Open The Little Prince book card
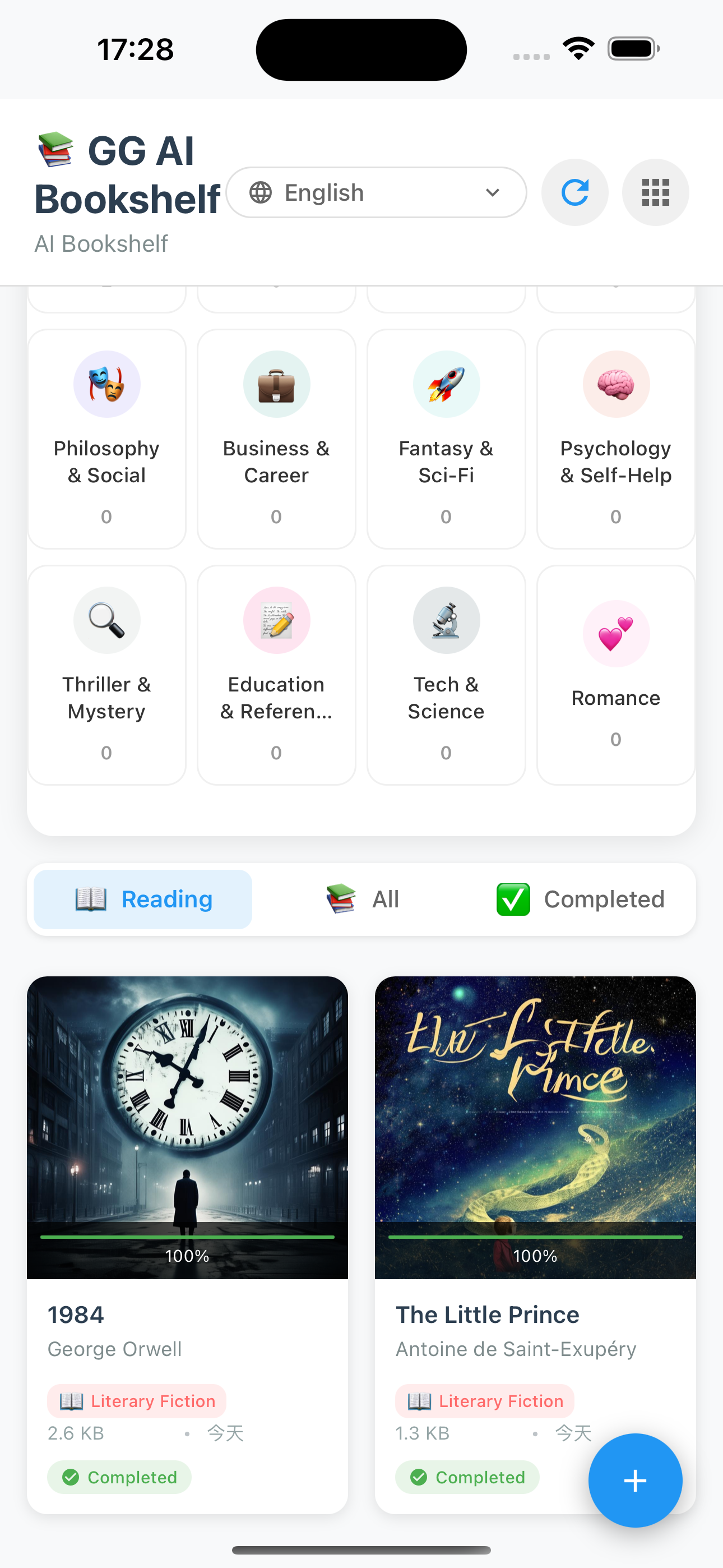The width and height of the screenshot is (723, 1568). coord(534,1156)
